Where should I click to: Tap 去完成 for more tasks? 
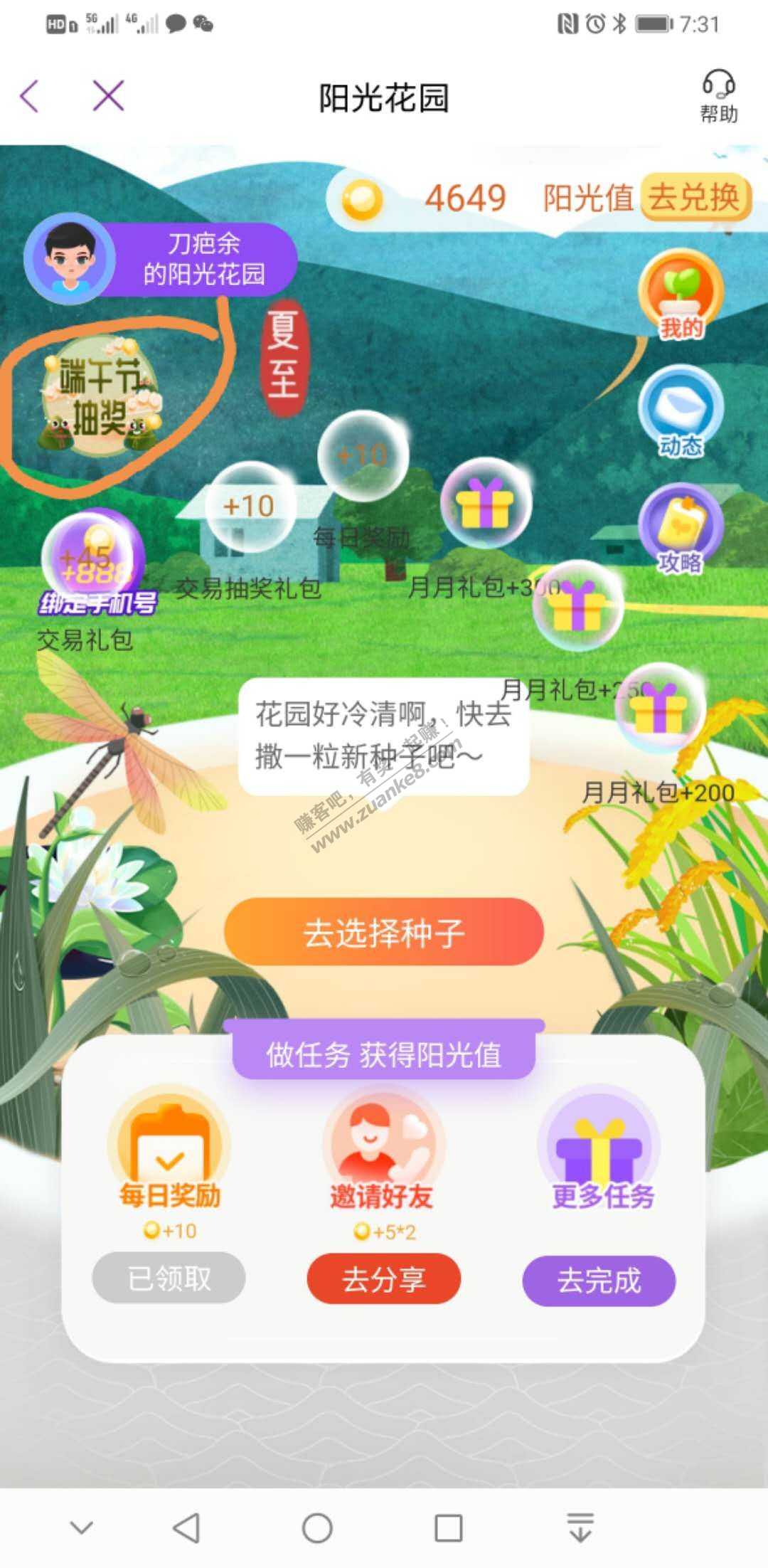pos(599,1280)
